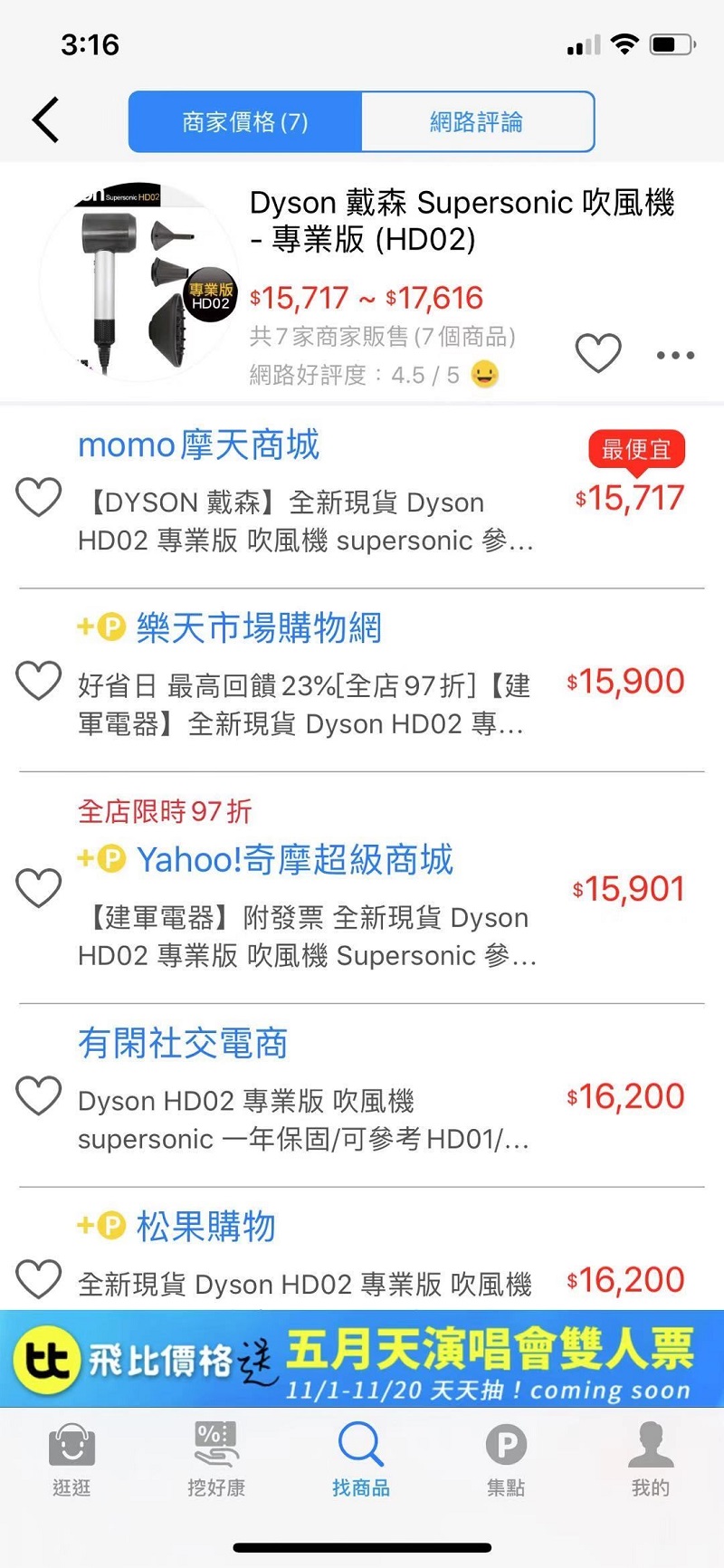
Task: Favorite the Yahoo!奇摩超級商城 listing
Action: 39,887
